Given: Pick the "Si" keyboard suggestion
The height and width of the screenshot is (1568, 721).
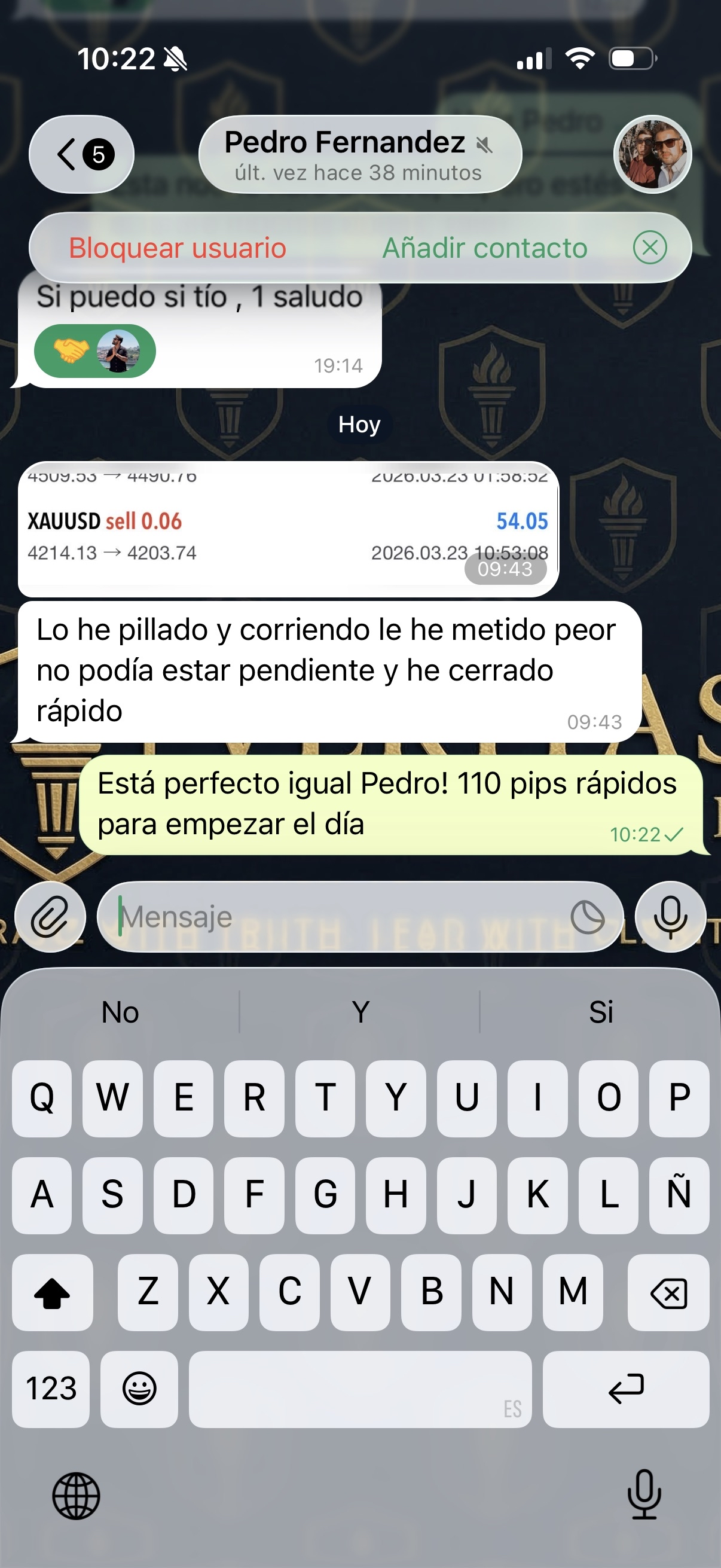Looking at the screenshot, I should tap(600, 1012).
